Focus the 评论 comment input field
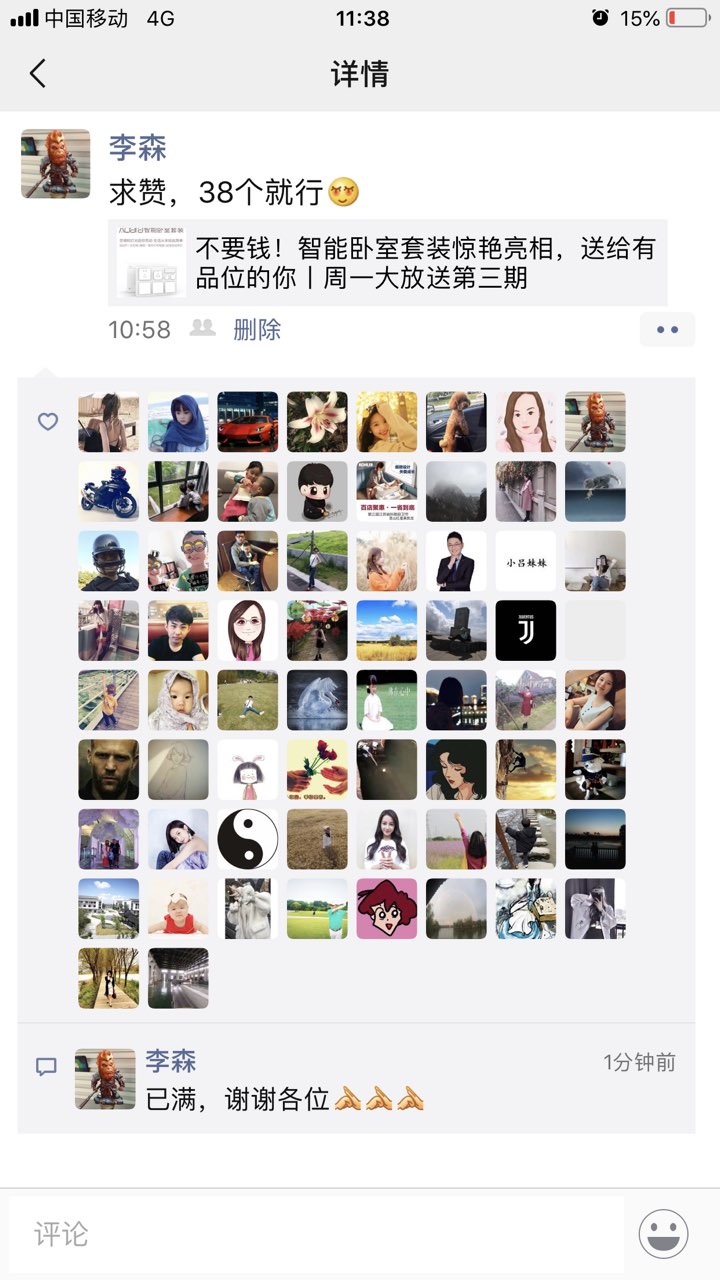This screenshot has width=720, height=1280. click(x=316, y=1234)
